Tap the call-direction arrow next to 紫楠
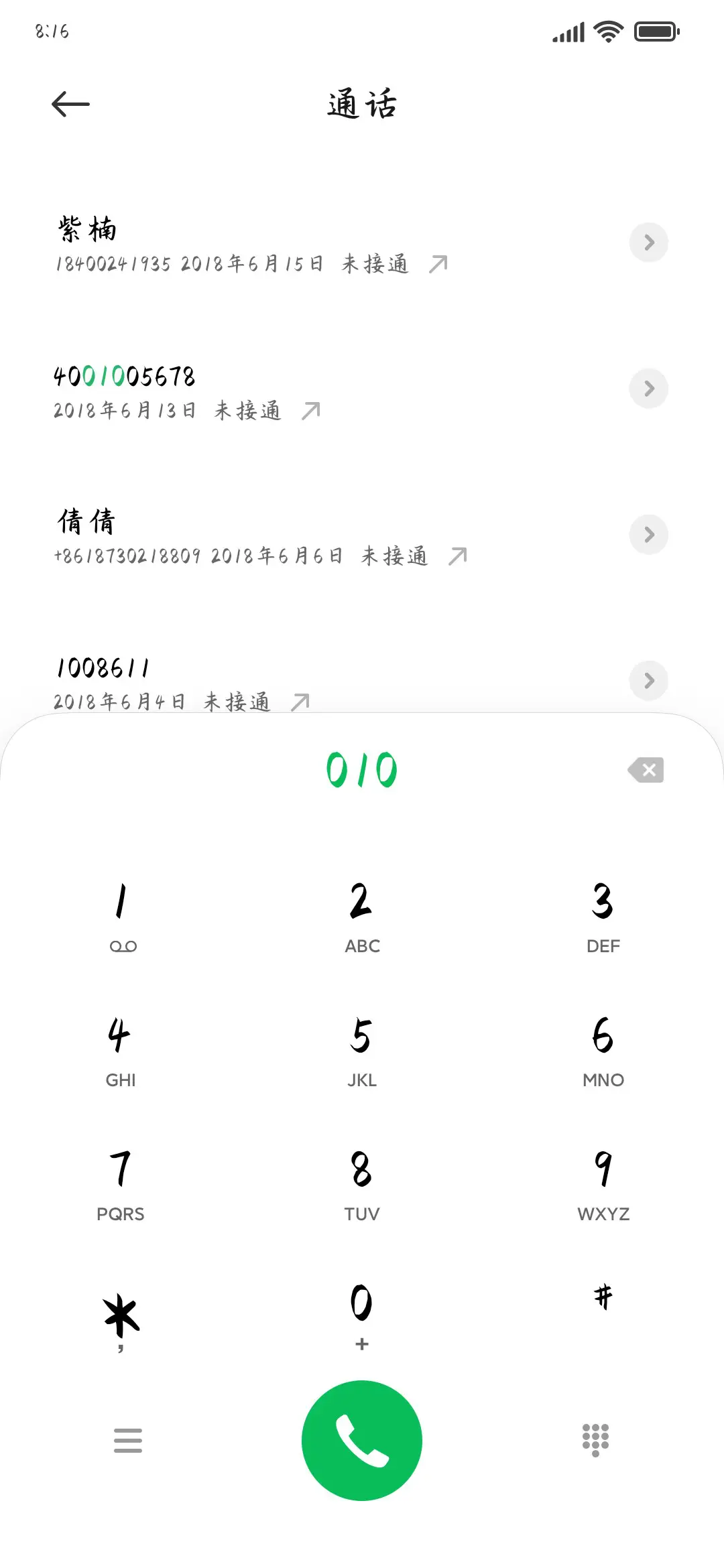The image size is (724, 1568). pos(438,264)
